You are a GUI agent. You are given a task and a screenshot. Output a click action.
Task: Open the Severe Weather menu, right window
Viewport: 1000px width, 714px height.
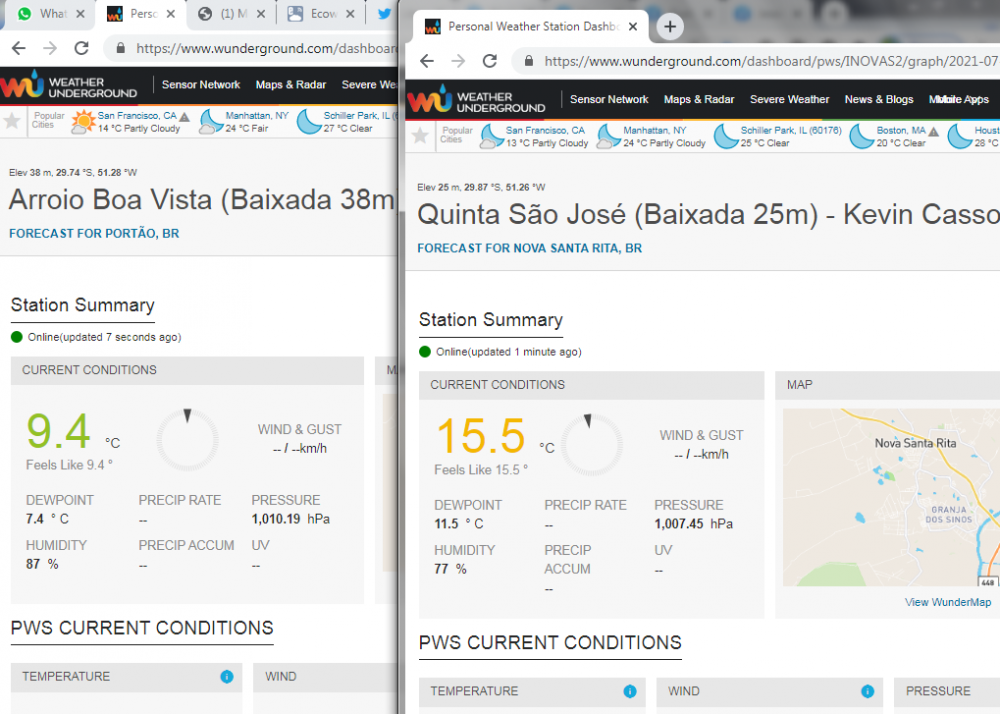point(789,99)
